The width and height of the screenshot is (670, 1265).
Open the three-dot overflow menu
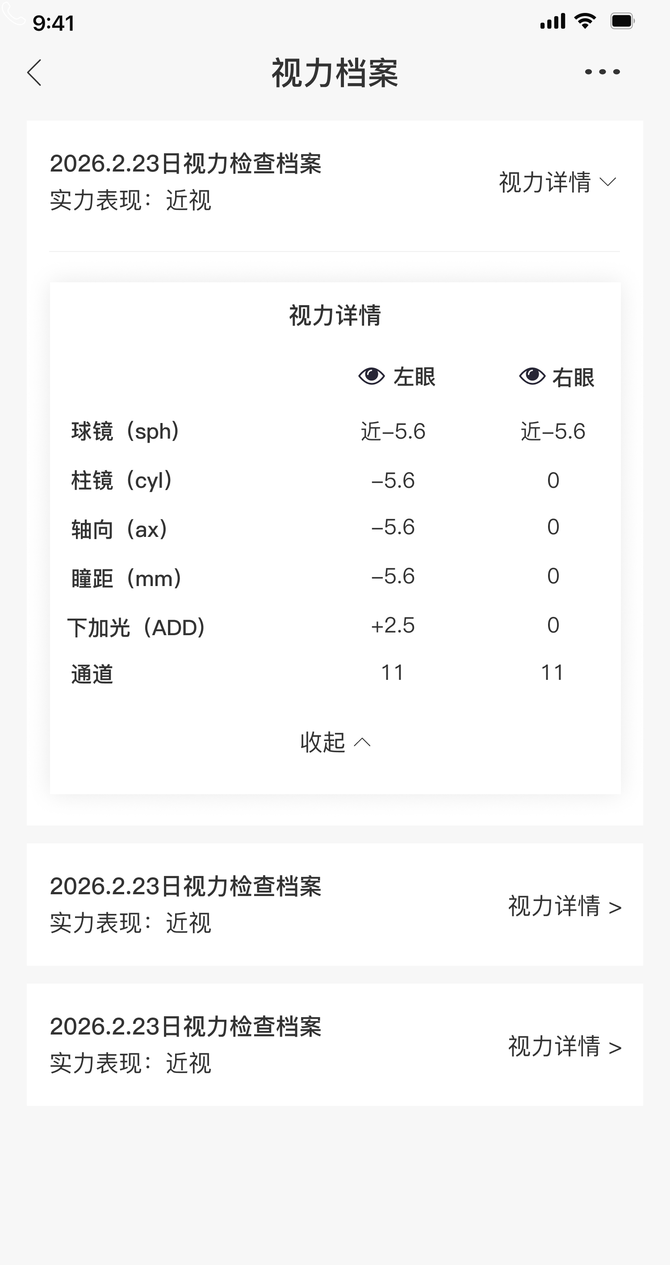[x=602, y=72]
